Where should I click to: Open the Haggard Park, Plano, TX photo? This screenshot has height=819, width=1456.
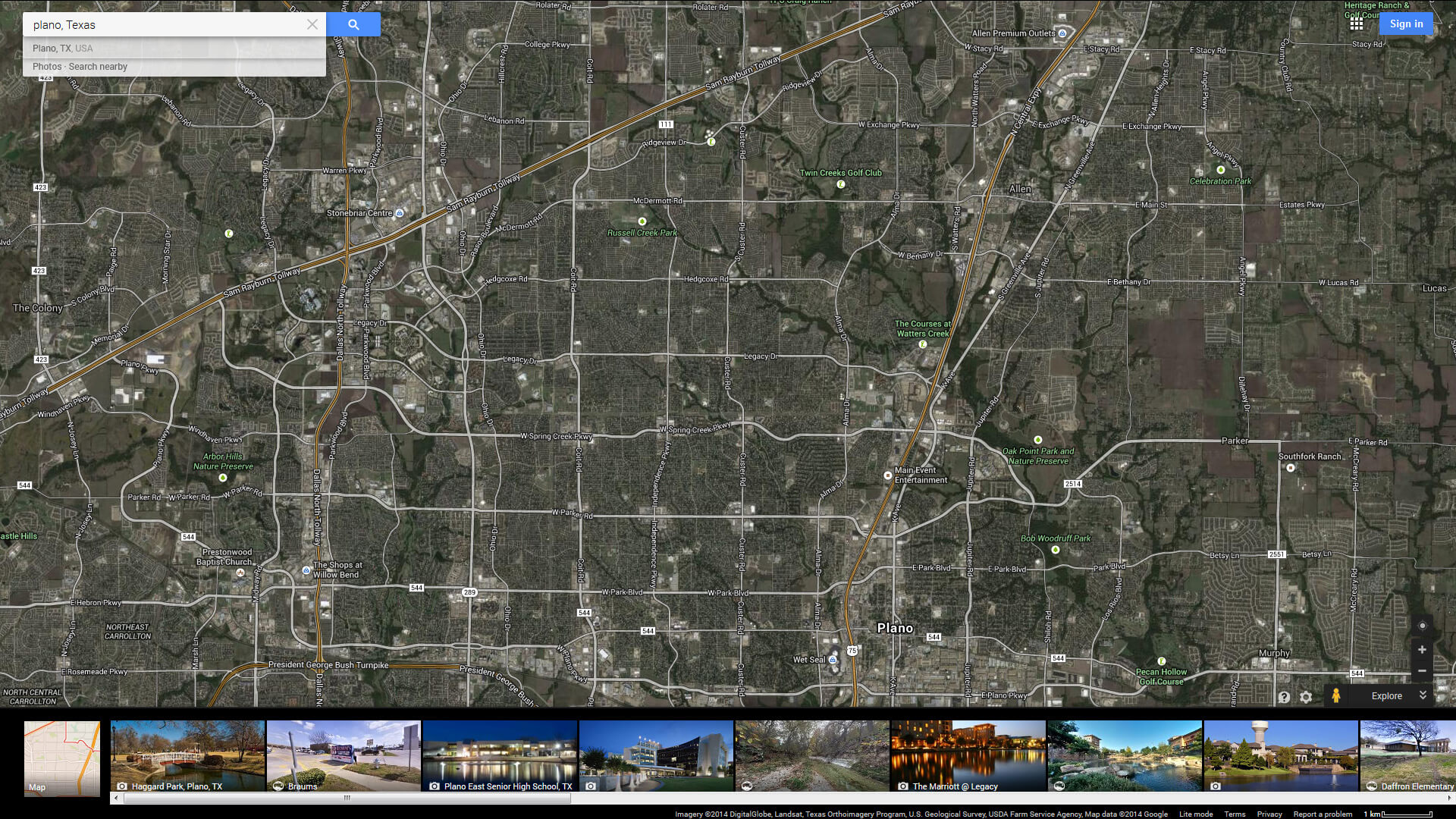coord(187,755)
